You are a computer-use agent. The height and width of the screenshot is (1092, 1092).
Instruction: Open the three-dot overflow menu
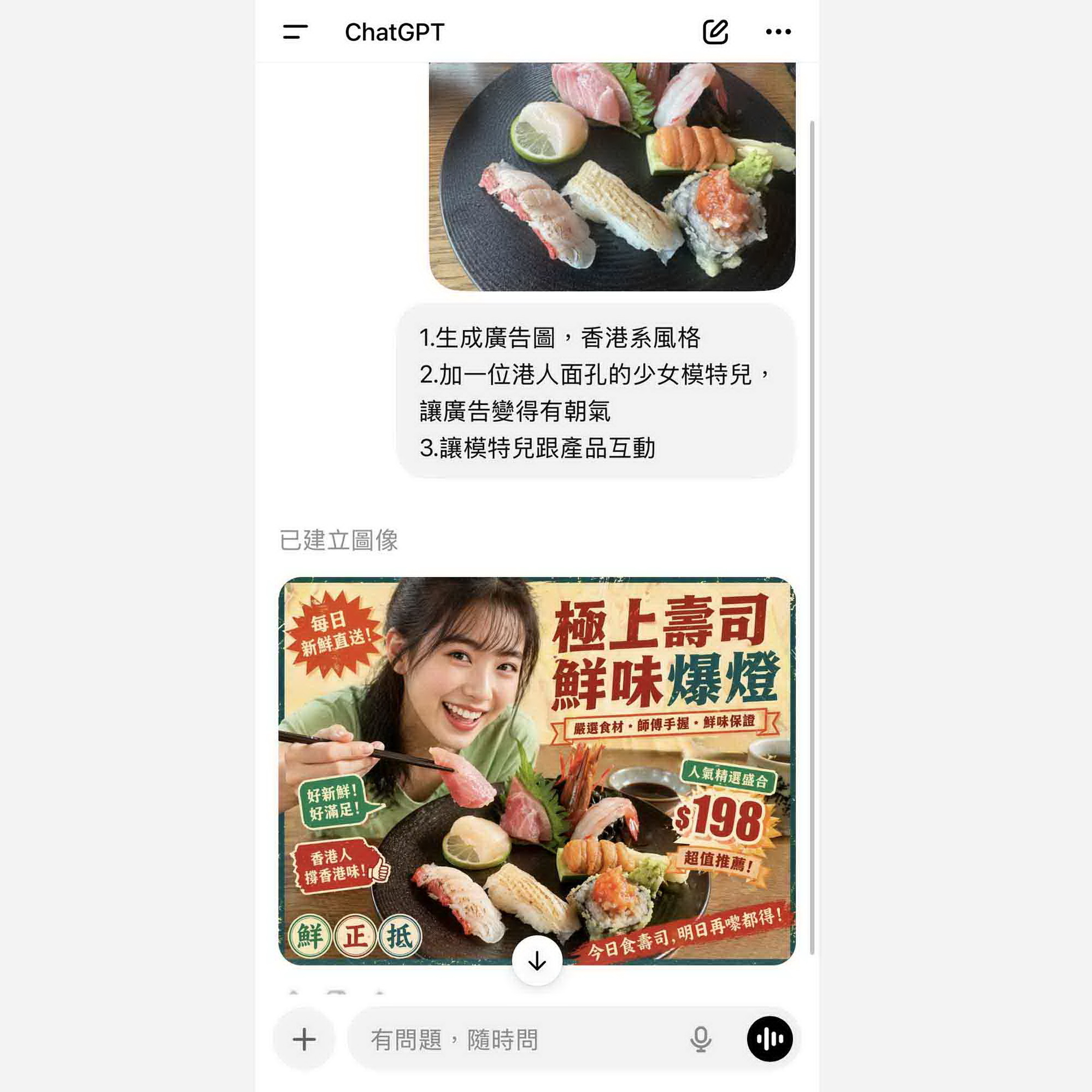[x=778, y=32]
